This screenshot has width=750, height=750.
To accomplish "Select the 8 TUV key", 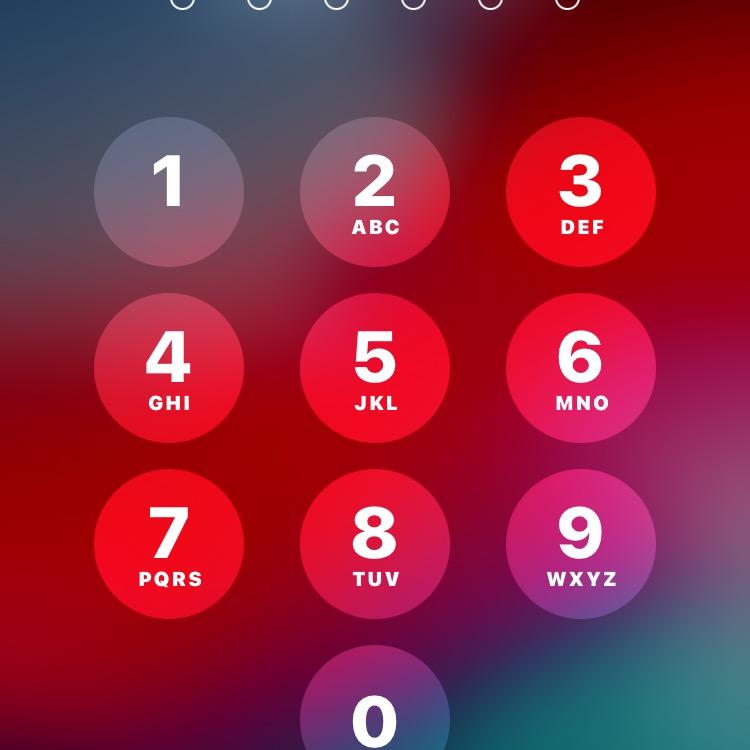I will click(x=375, y=544).
